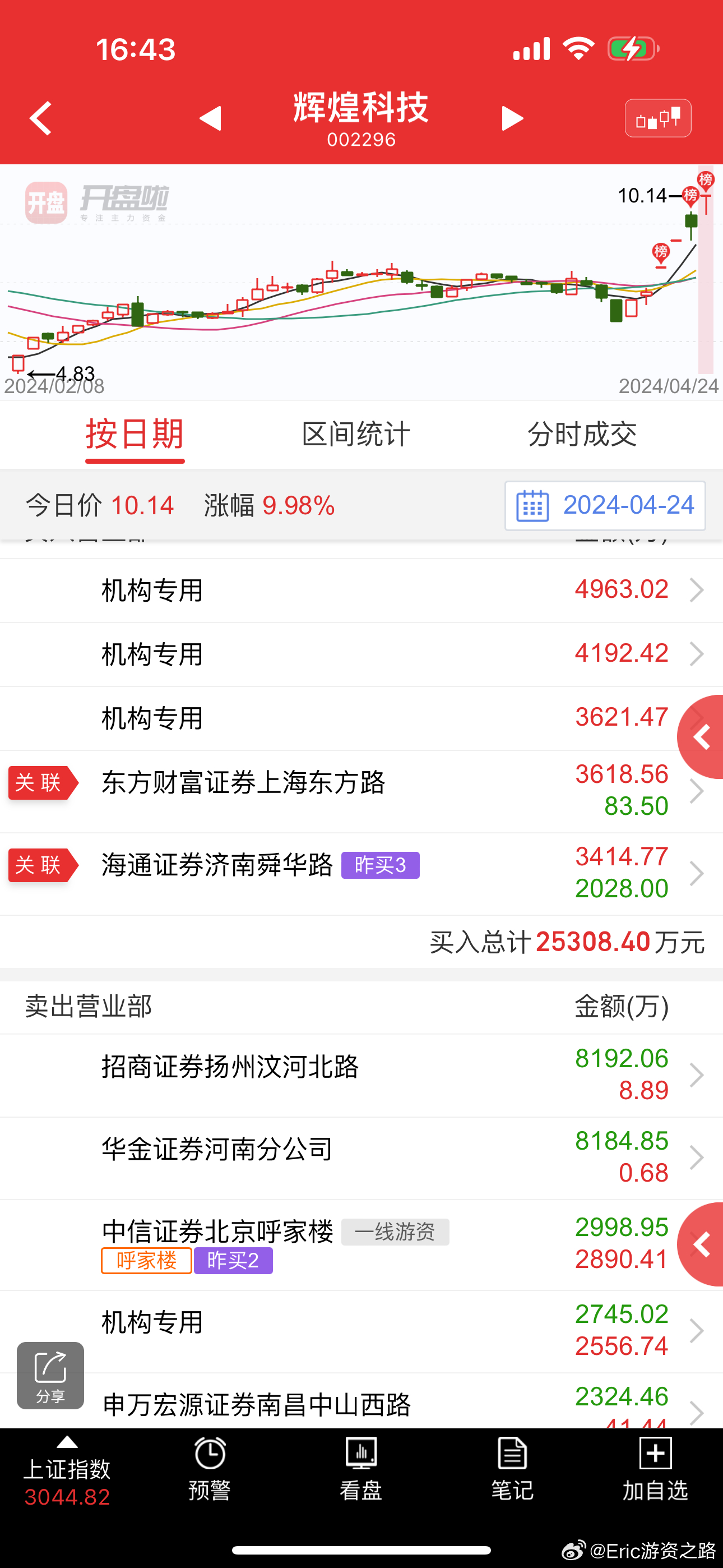Select the 区间统计 tab
The height and width of the screenshot is (1568, 723).
(x=356, y=435)
